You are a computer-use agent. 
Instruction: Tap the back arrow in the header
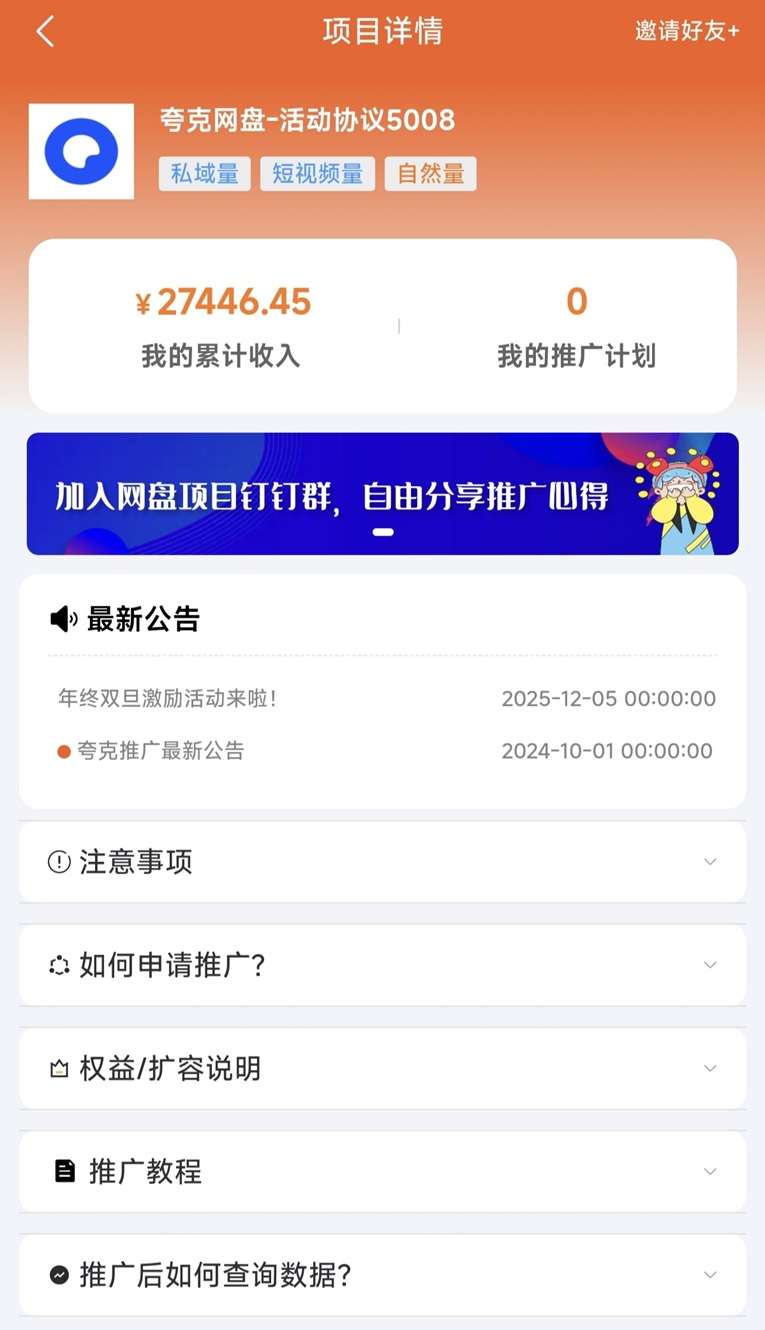coord(44,31)
